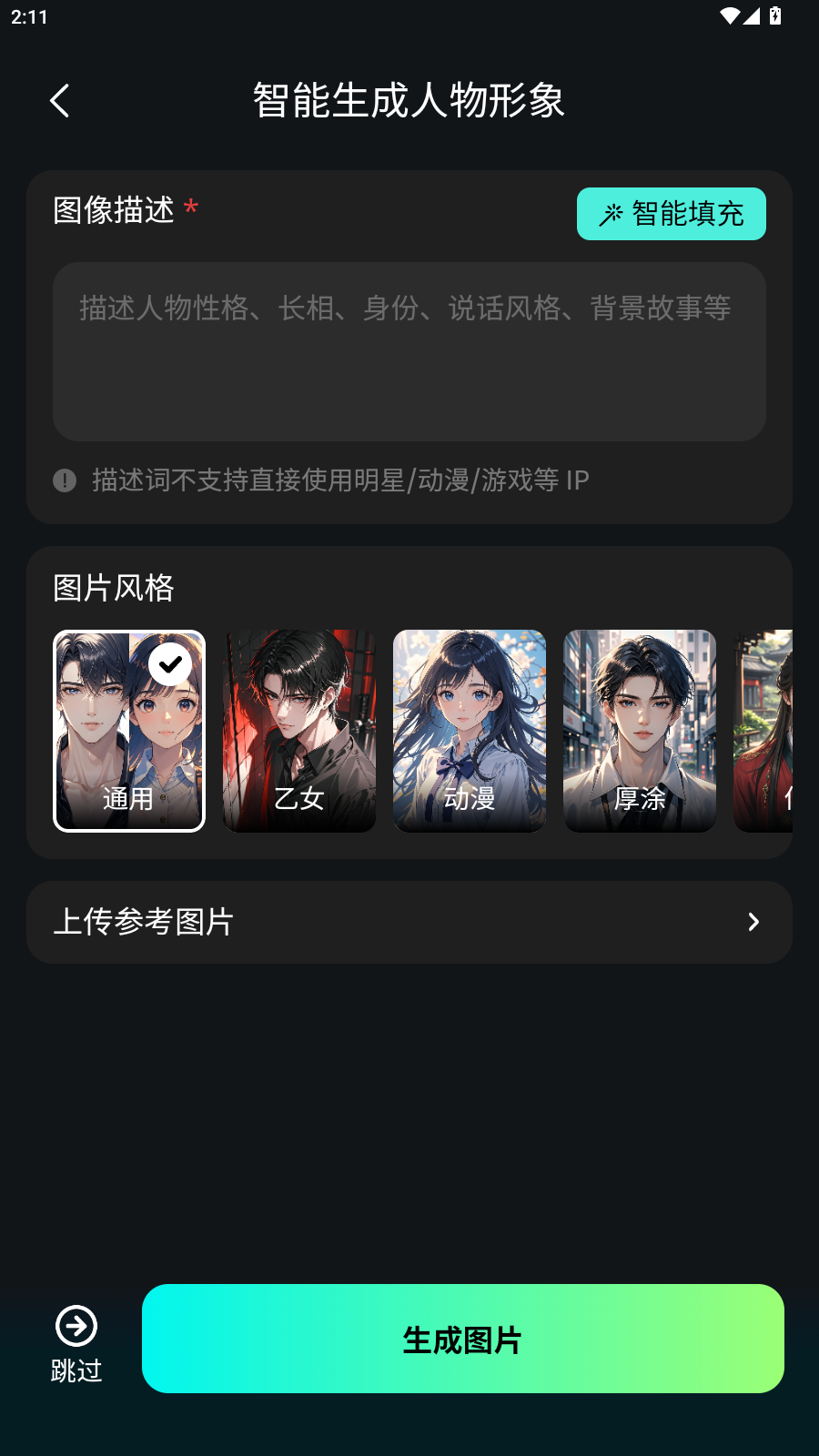This screenshot has width=819, height=1456.
Task: Tap the 生成图片 generate image button
Action: 462,1339
